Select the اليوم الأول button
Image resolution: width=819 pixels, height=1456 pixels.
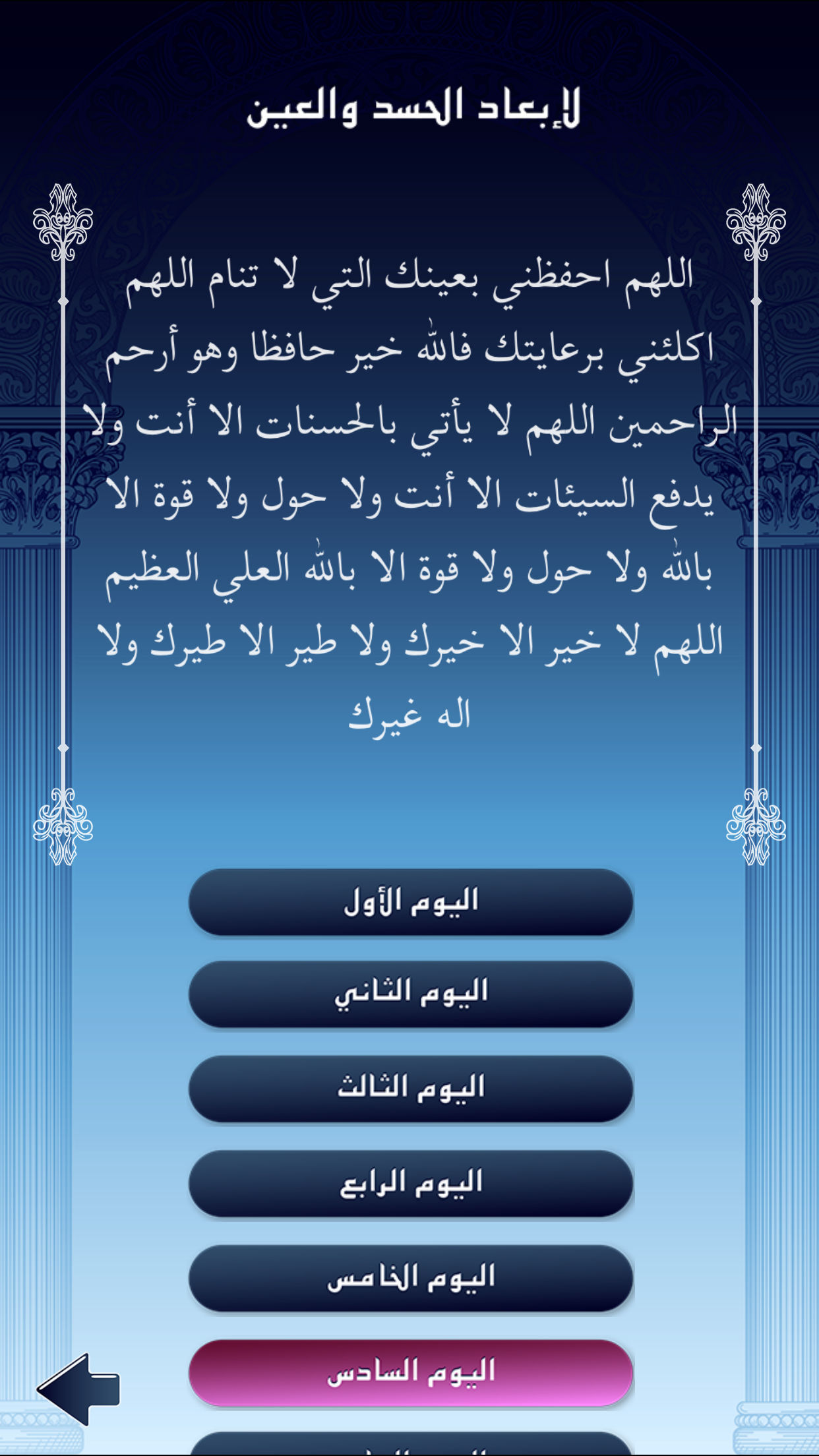pyautogui.click(x=410, y=901)
